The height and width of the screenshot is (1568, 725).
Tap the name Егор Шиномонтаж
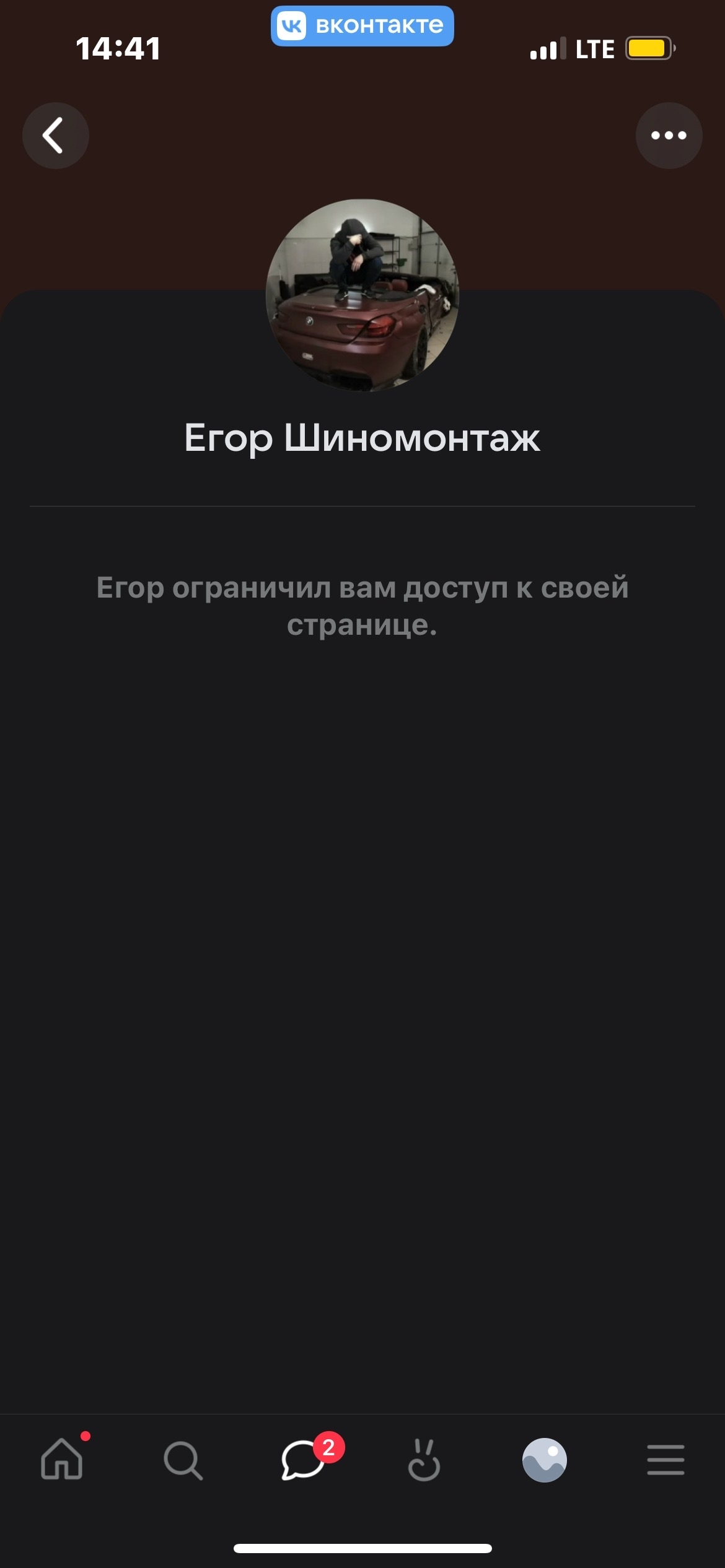pyautogui.click(x=362, y=438)
